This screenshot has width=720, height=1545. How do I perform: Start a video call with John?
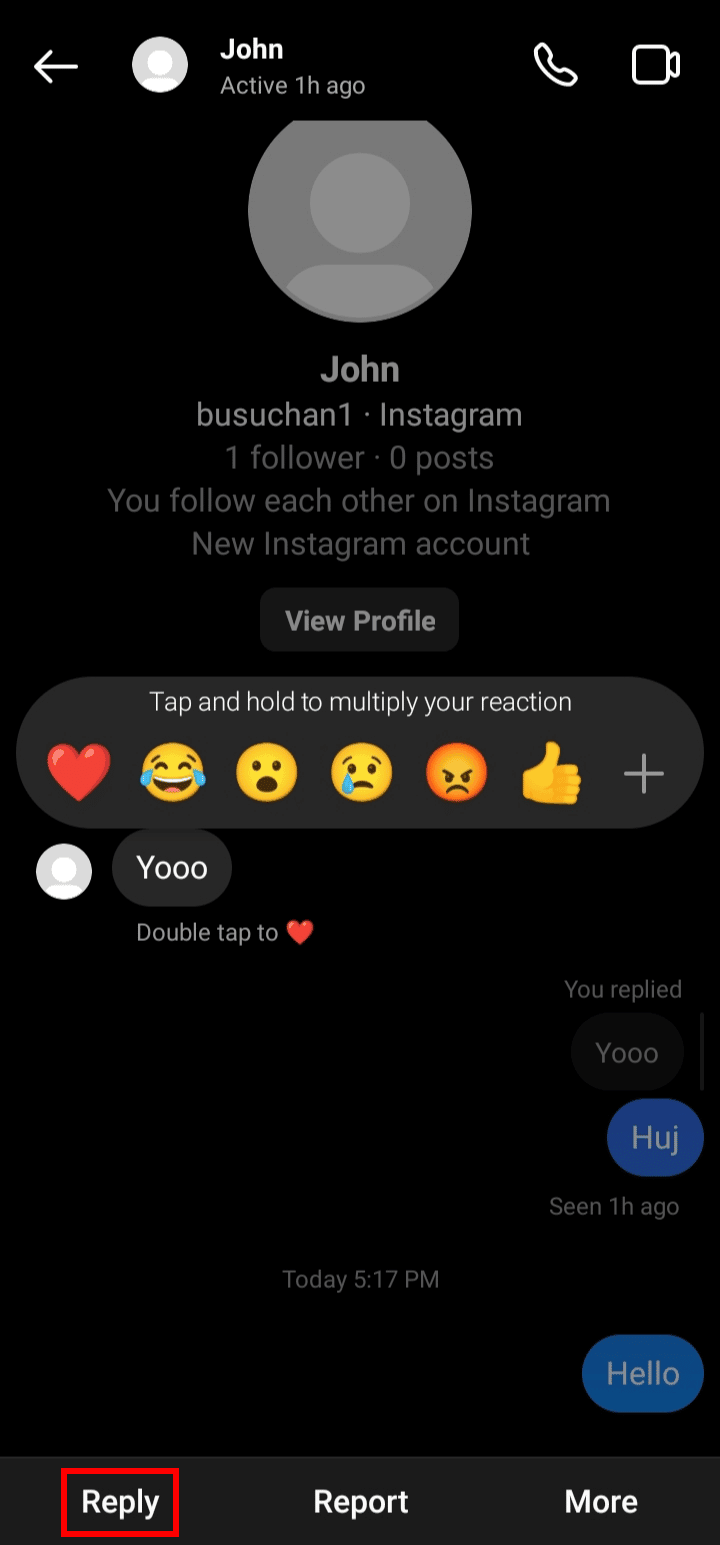point(655,66)
